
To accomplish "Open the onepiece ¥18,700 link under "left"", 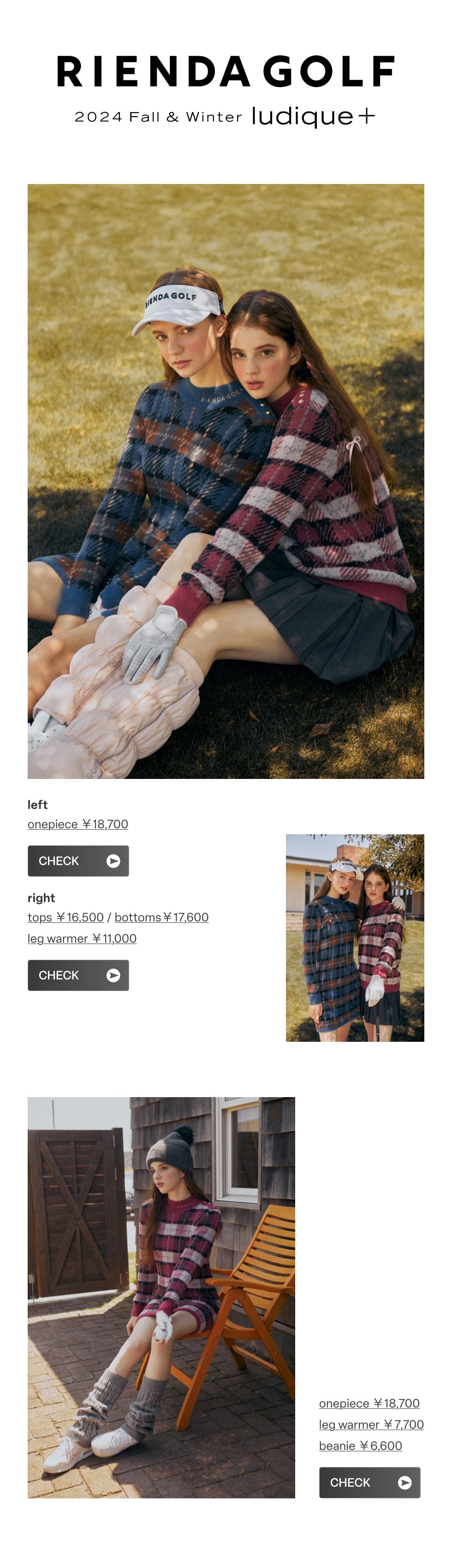I will click(x=78, y=824).
